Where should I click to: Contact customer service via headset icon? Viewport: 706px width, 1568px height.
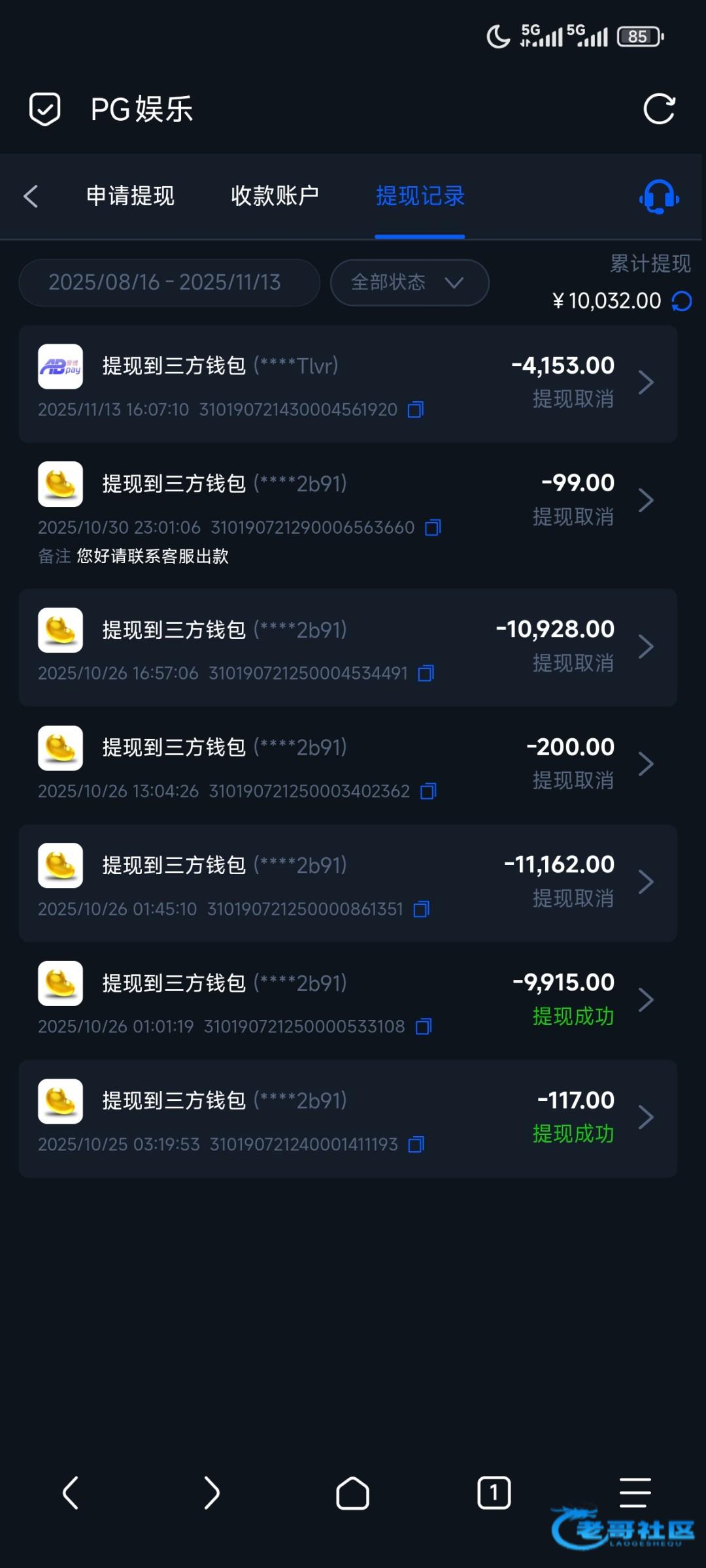click(659, 197)
